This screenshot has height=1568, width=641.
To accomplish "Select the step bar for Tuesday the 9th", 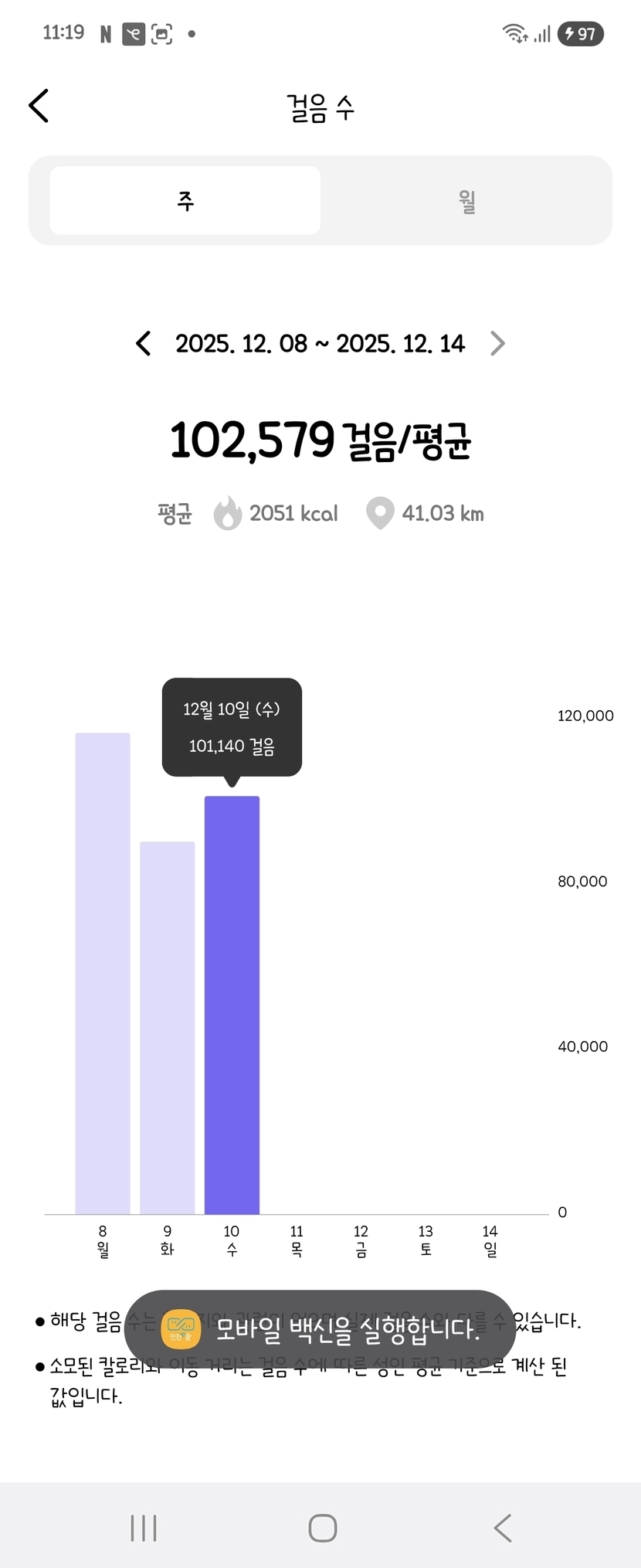I will (x=168, y=1028).
